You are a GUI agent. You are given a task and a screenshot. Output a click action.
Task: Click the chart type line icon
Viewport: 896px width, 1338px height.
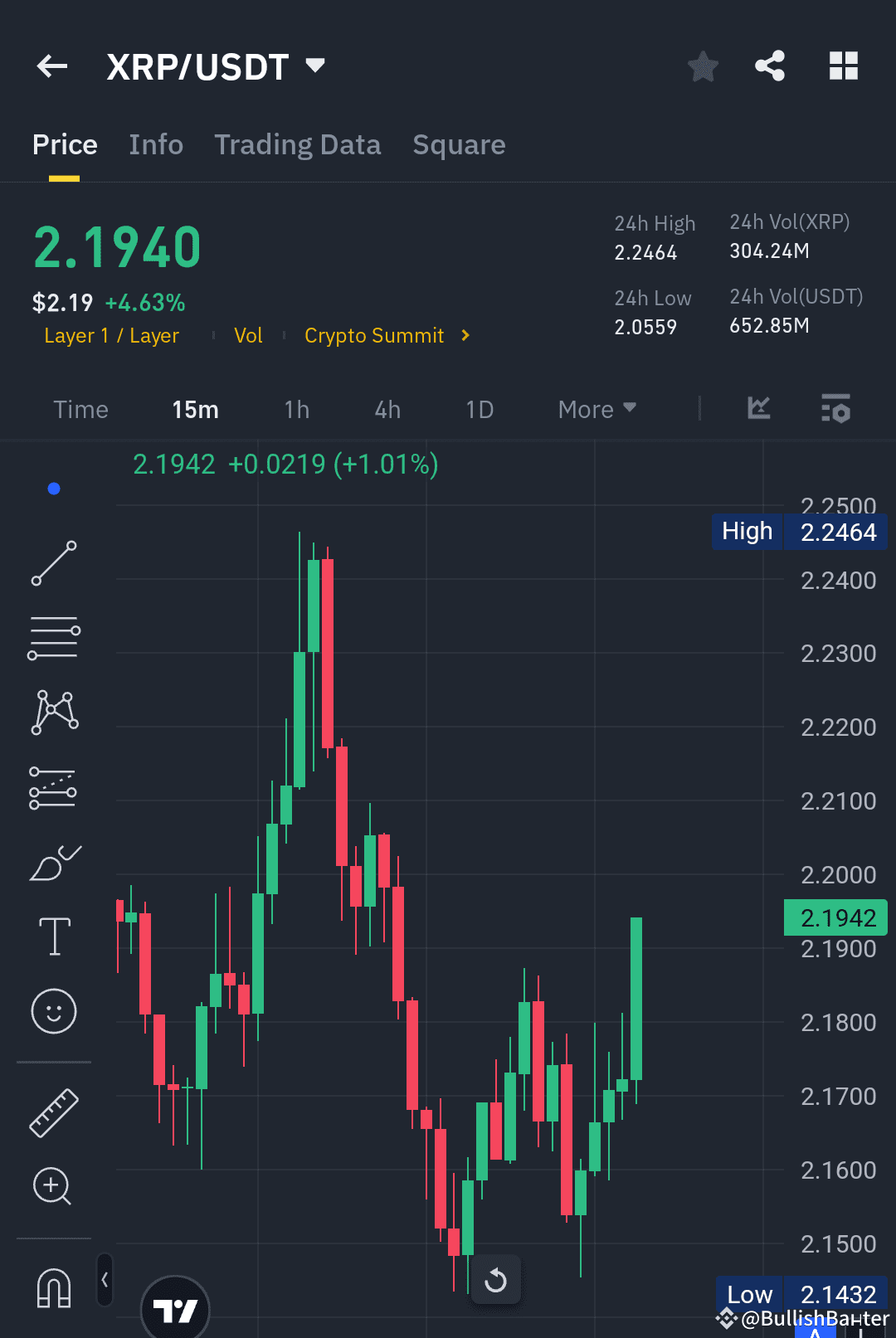click(x=757, y=409)
